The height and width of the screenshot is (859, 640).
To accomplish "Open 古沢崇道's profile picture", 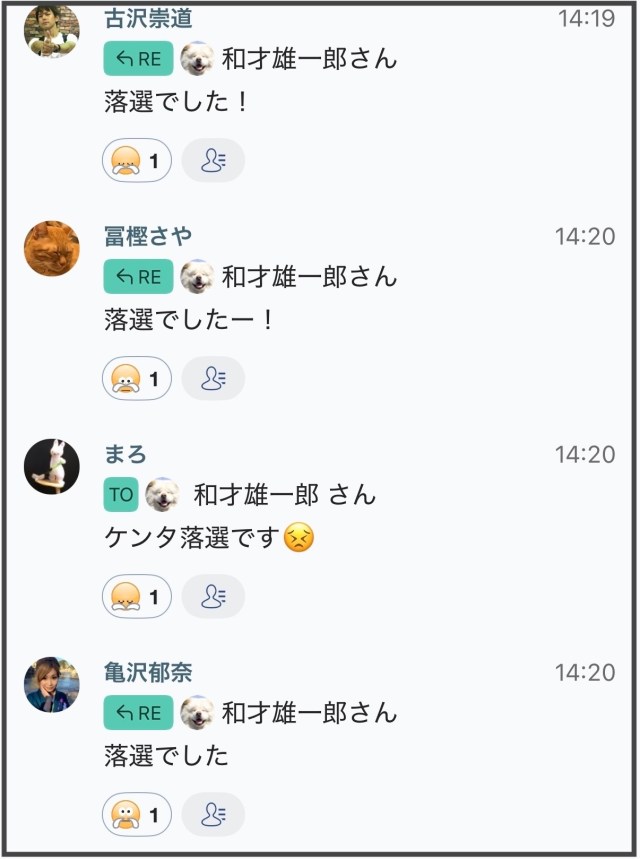I will [51, 30].
